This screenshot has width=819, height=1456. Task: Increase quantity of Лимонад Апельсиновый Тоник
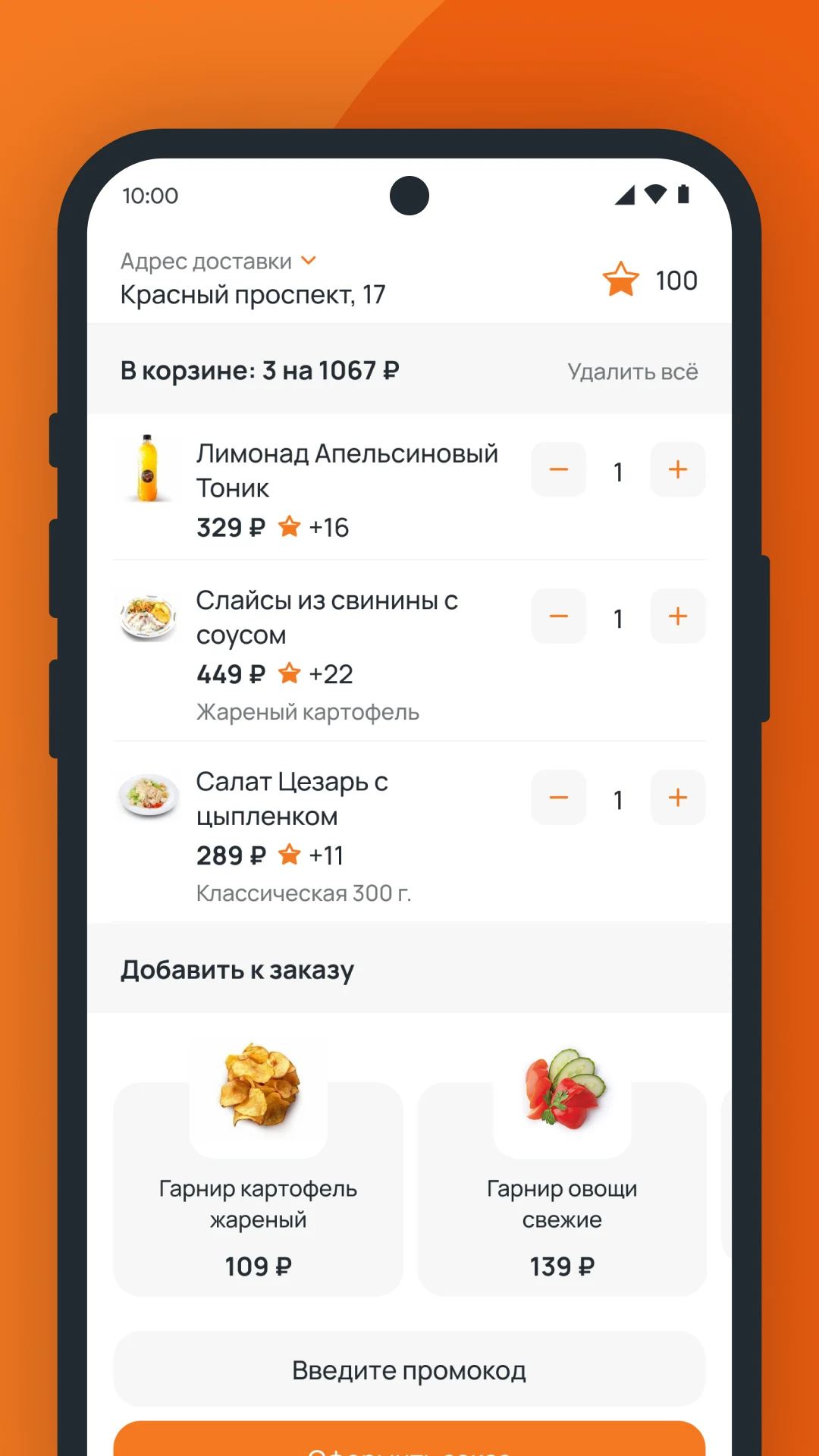[x=678, y=470]
